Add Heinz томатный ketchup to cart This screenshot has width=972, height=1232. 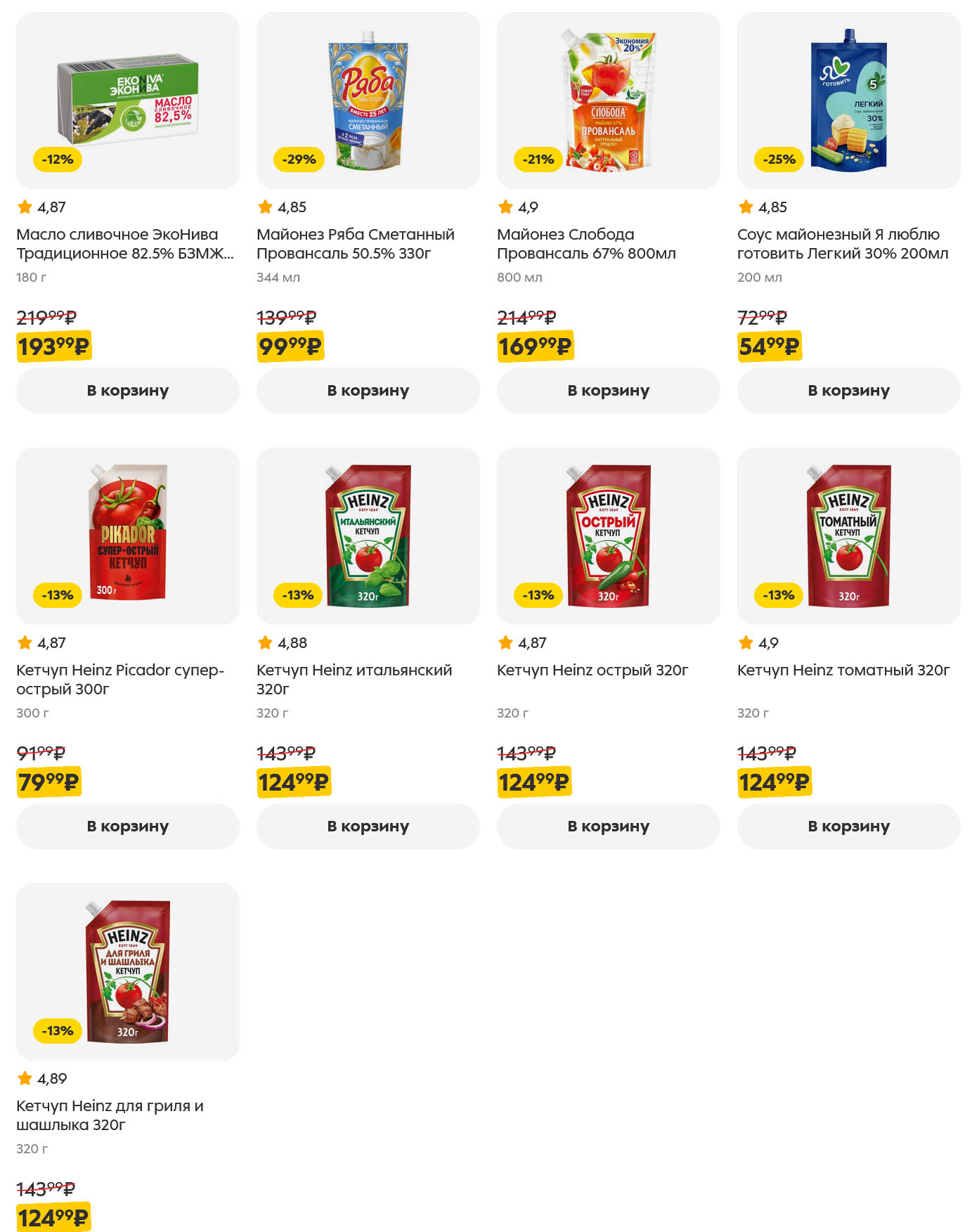pos(848,826)
